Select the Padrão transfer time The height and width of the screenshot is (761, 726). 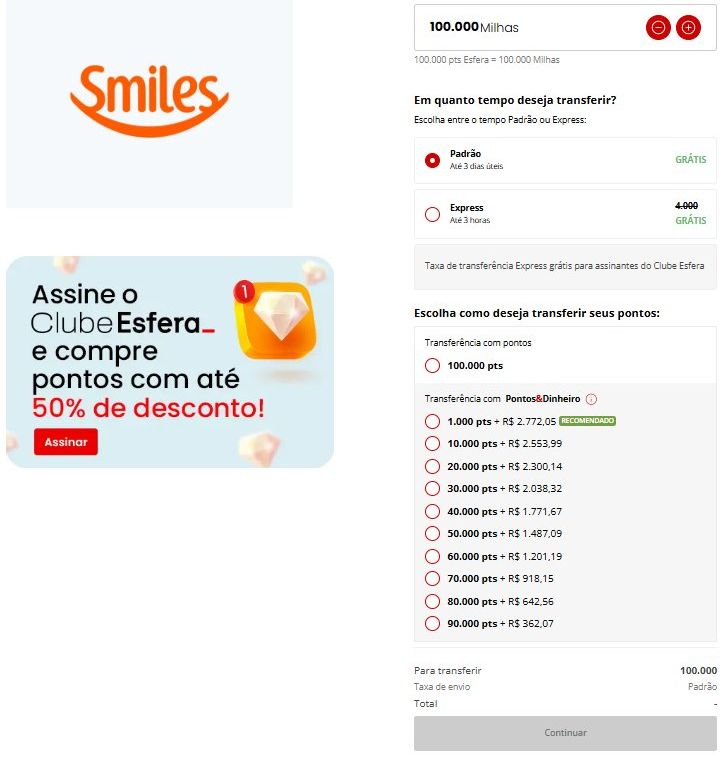[433, 160]
